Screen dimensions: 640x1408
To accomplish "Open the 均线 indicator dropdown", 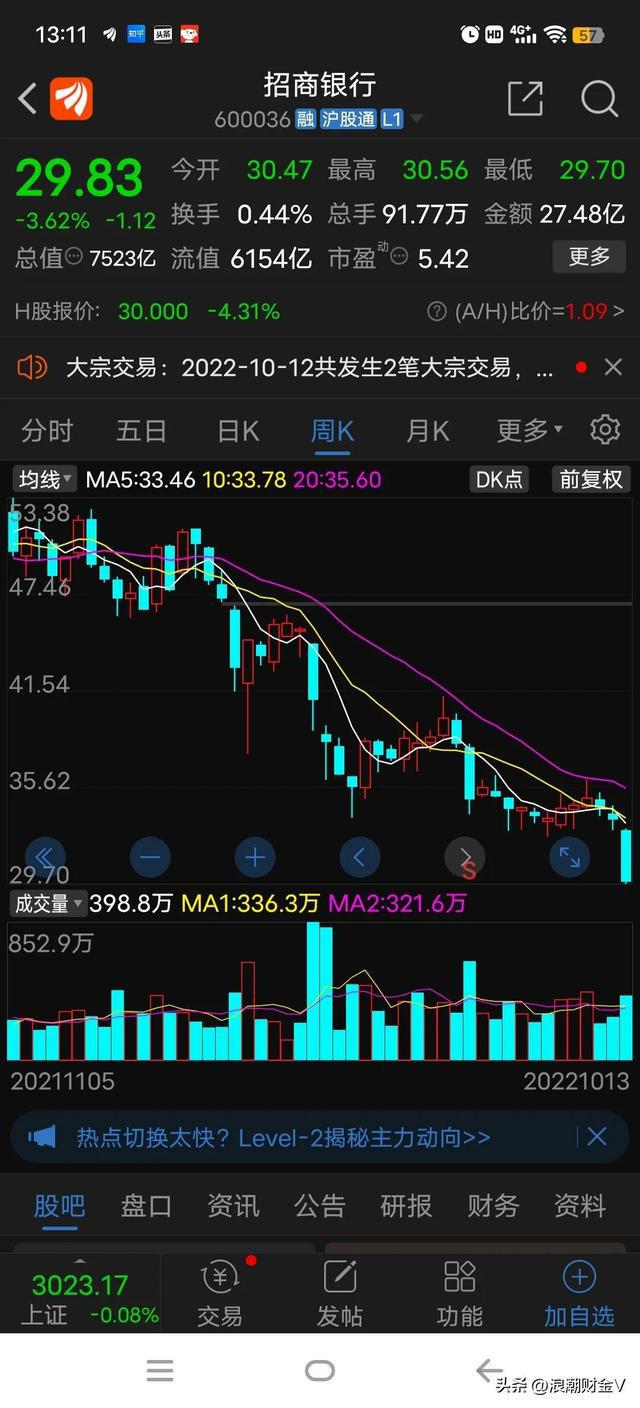I will tap(45, 480).
